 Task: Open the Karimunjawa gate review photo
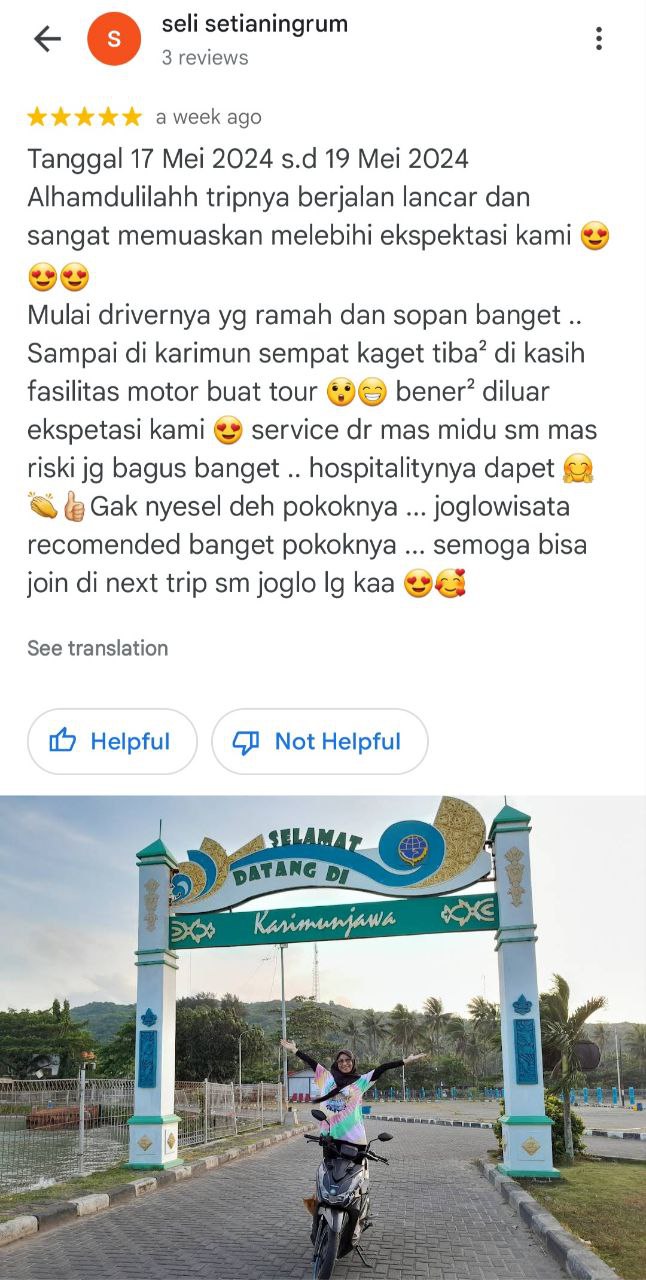pos(323,1038)
